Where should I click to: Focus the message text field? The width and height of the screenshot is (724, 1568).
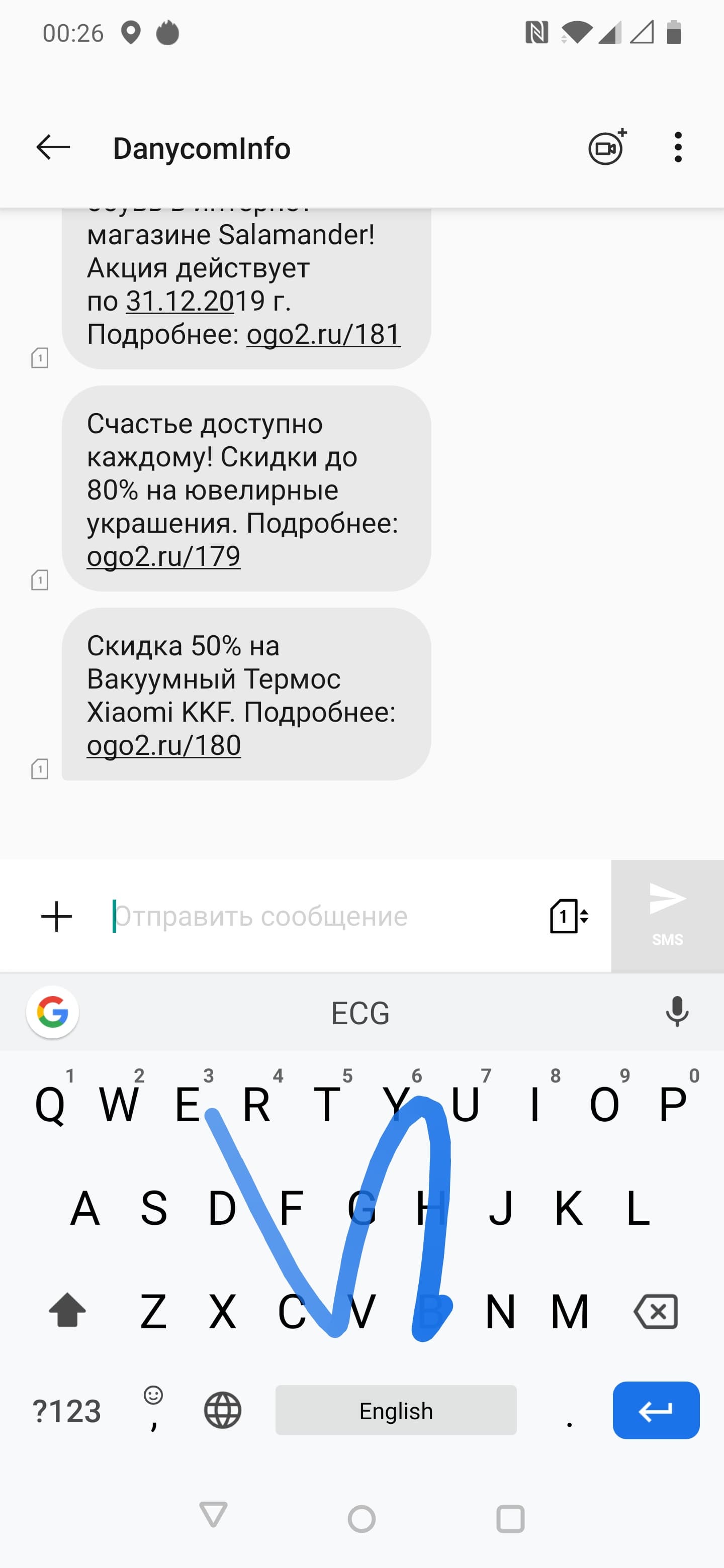[317, 916]
